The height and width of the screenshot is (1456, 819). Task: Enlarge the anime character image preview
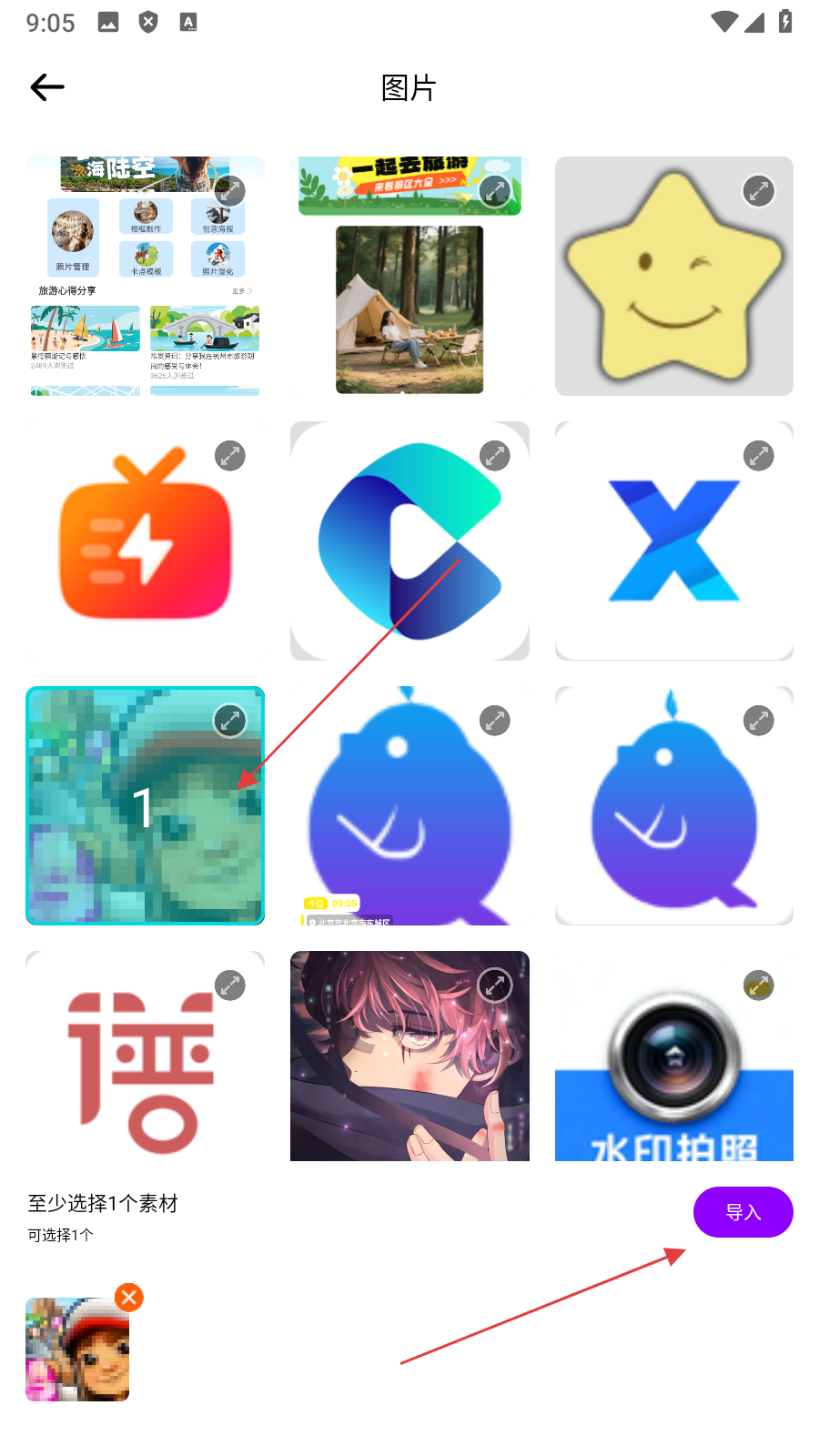click(495, 986)
